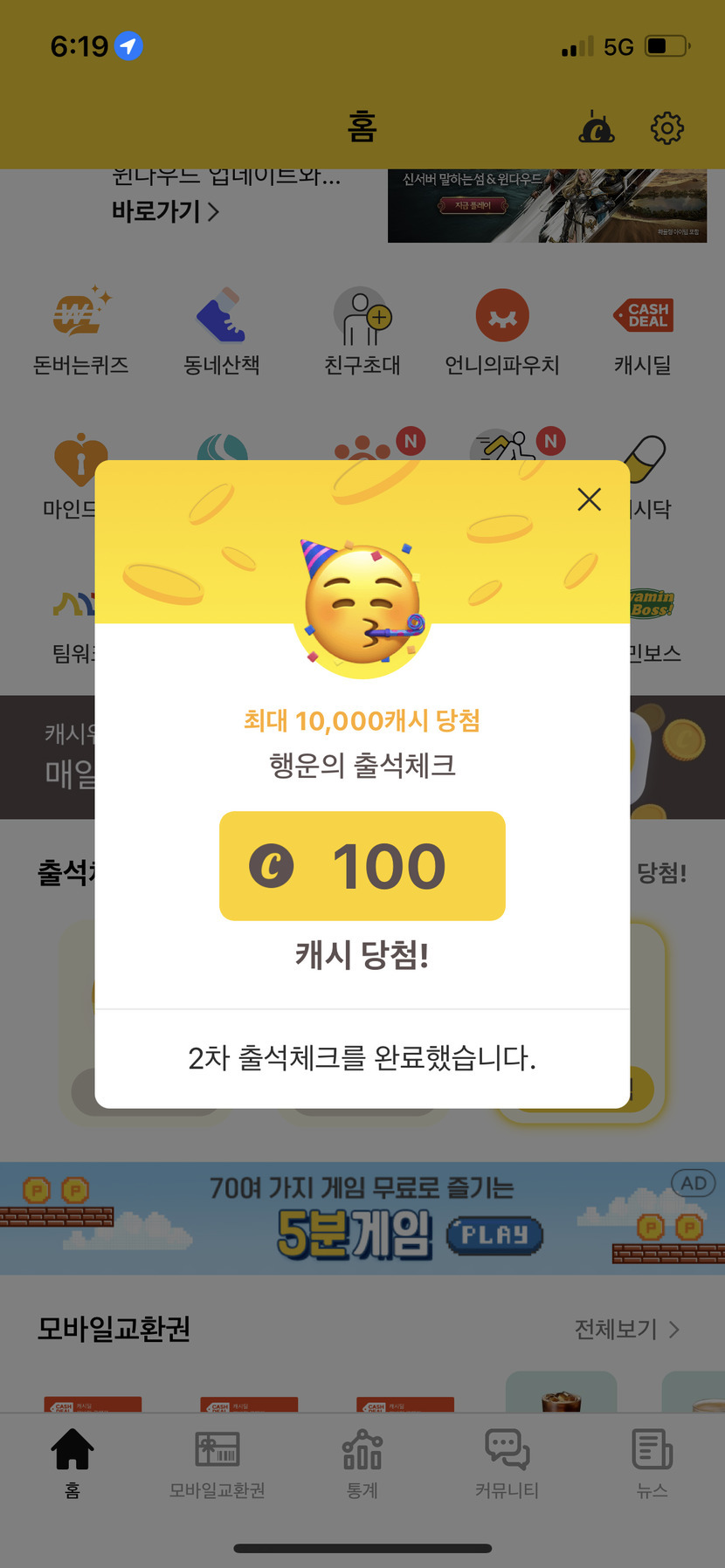Open the 윈다우드 game banner
Image resolution: width=725 pixels, height=1568 pixels.
tap(547, 205)
